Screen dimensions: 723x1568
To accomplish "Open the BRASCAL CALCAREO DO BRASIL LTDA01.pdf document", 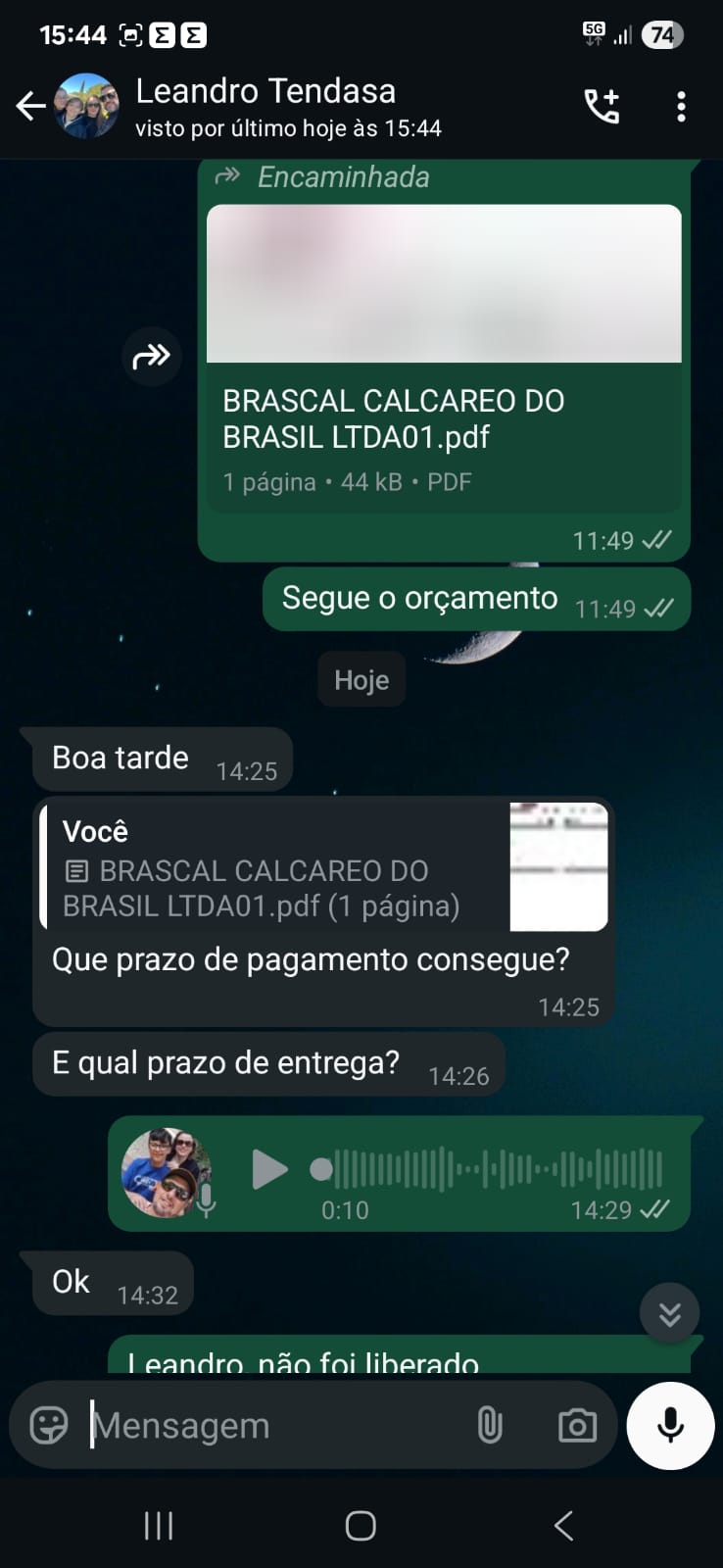I will [444, 358].
